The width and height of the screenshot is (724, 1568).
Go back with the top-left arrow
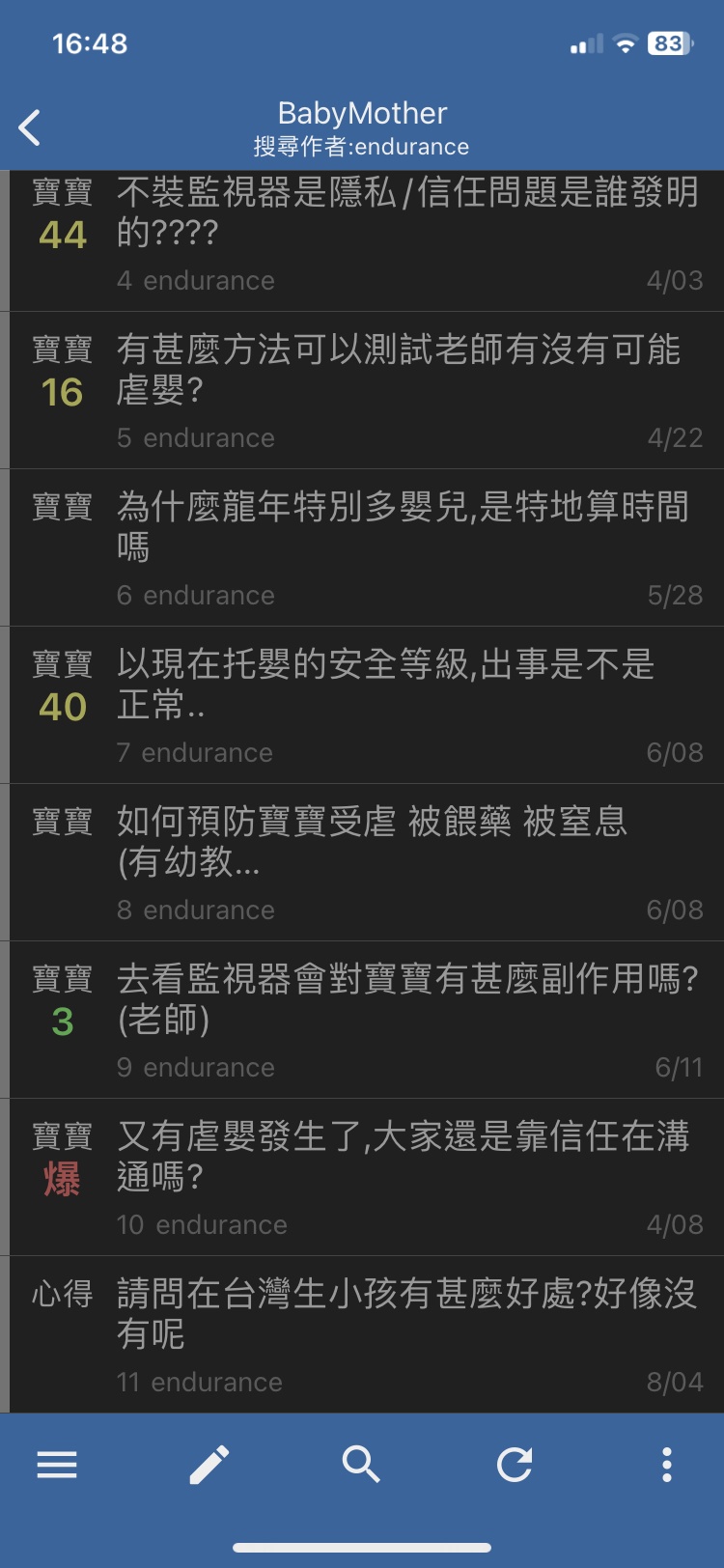[x=30, y=127]
